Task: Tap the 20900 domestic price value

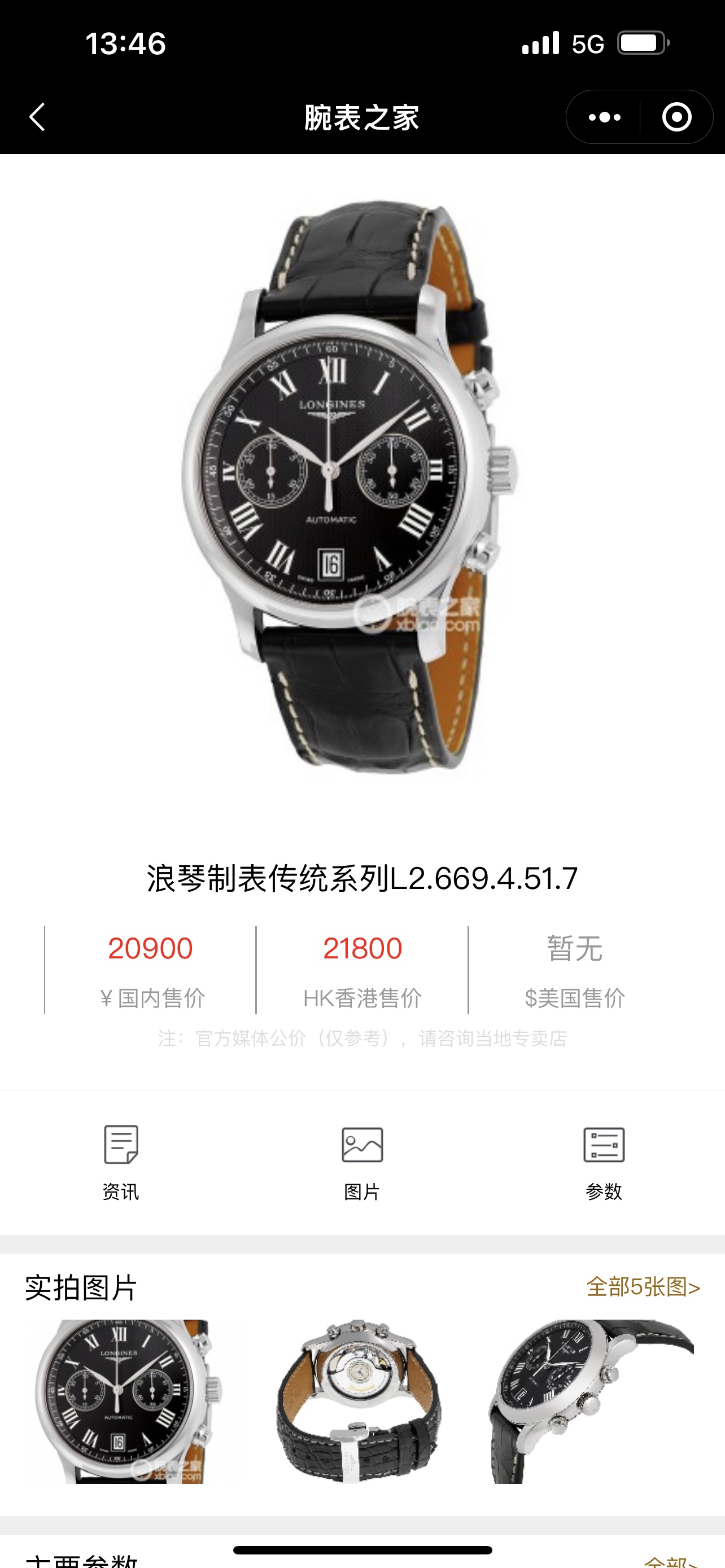Action: click(x=154, y=950)
